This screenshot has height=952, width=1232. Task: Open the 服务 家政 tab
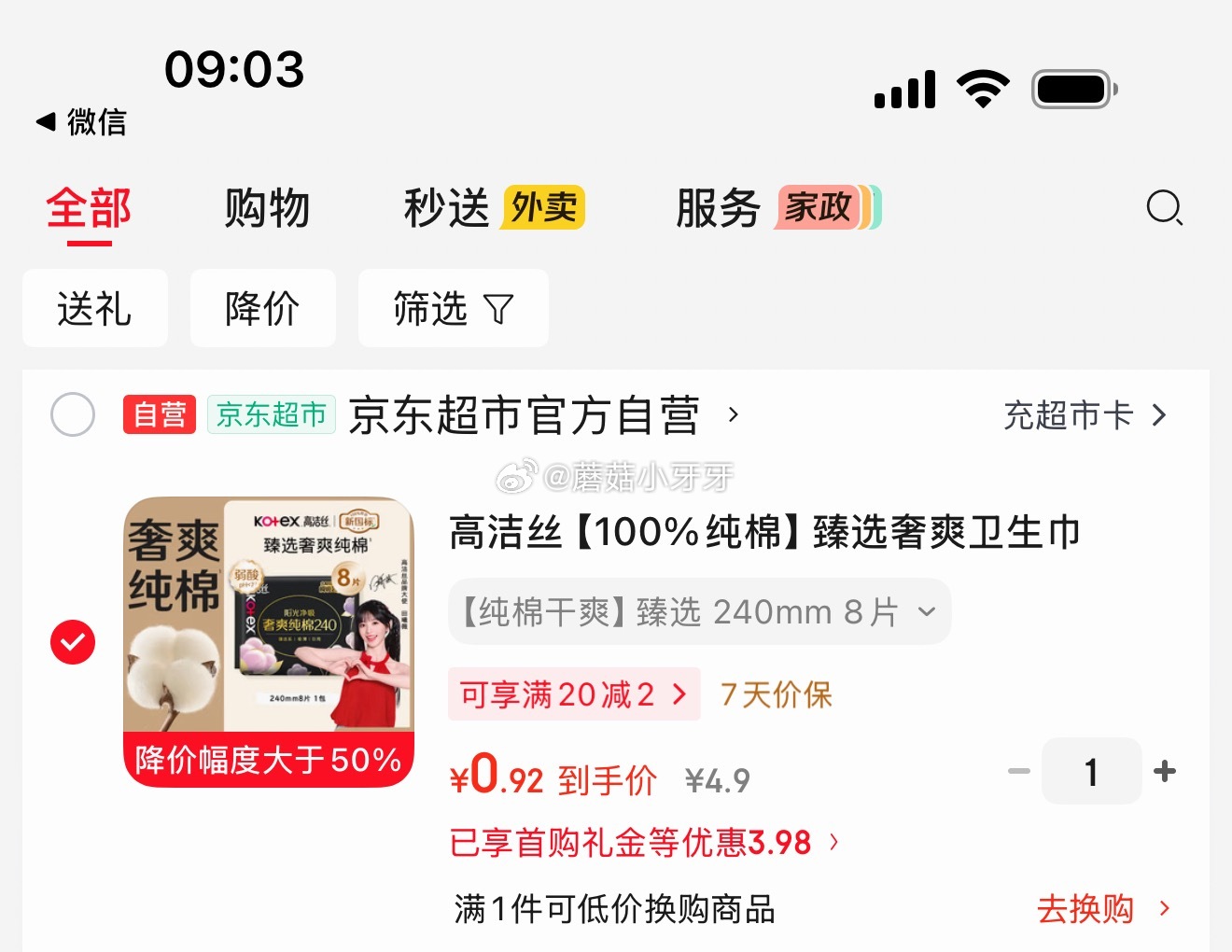[777, 209]
